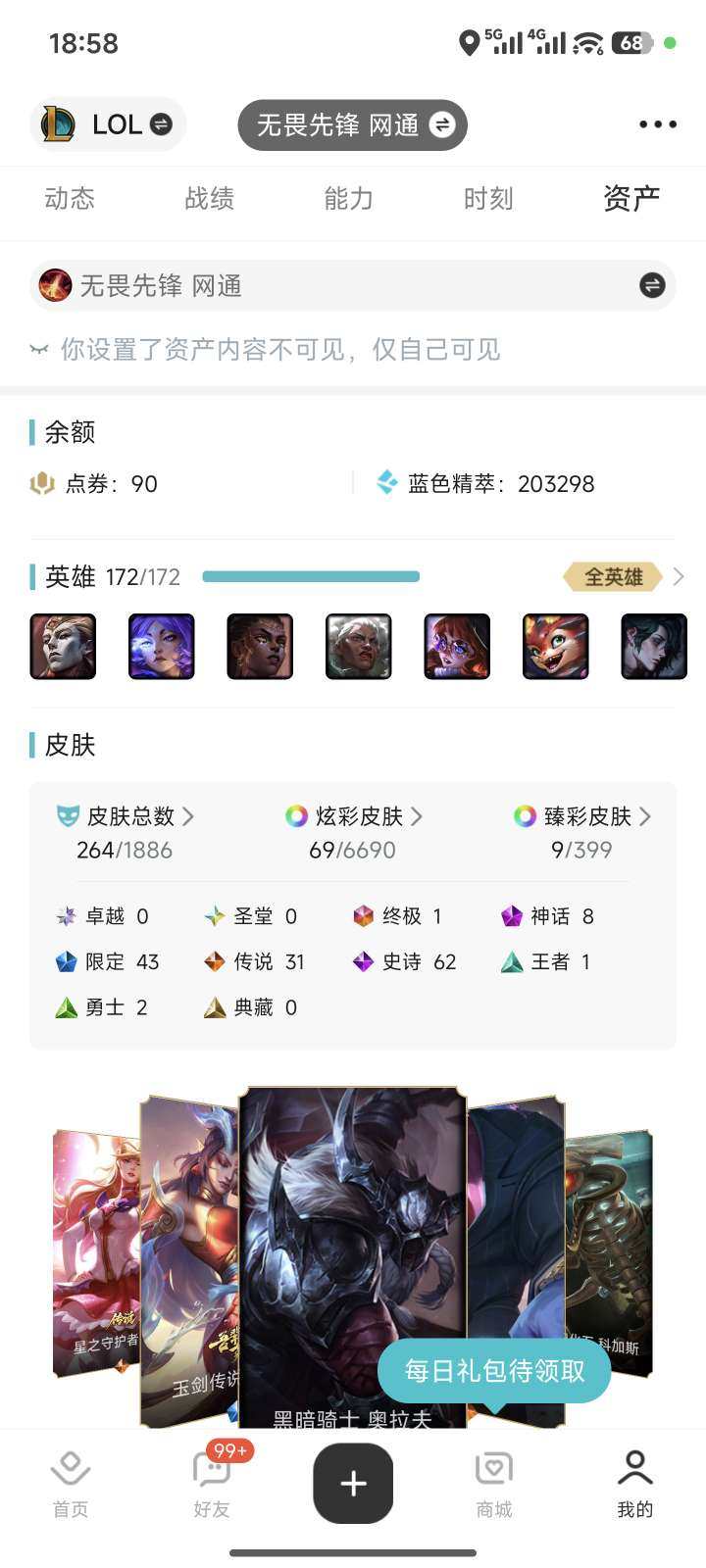Tap the swap icon beside LOL label
Image resolution: width=706 pixels, height=1568 pixels.
click(x=158, y=124)
